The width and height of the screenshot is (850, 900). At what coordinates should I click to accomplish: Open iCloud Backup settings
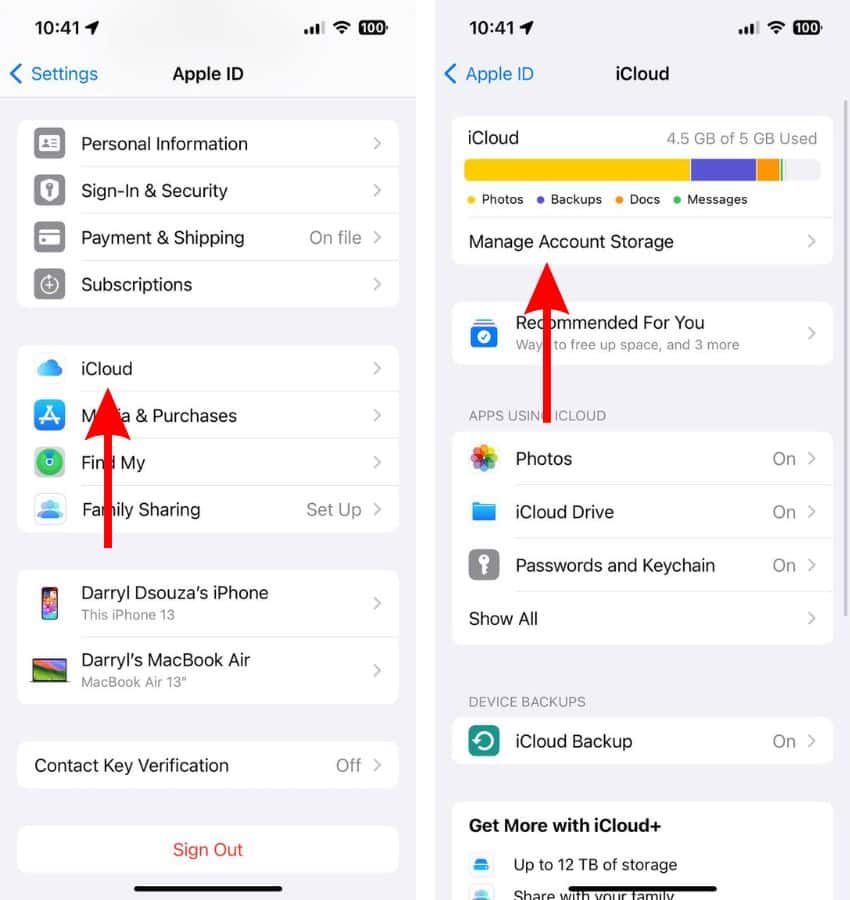641,742
